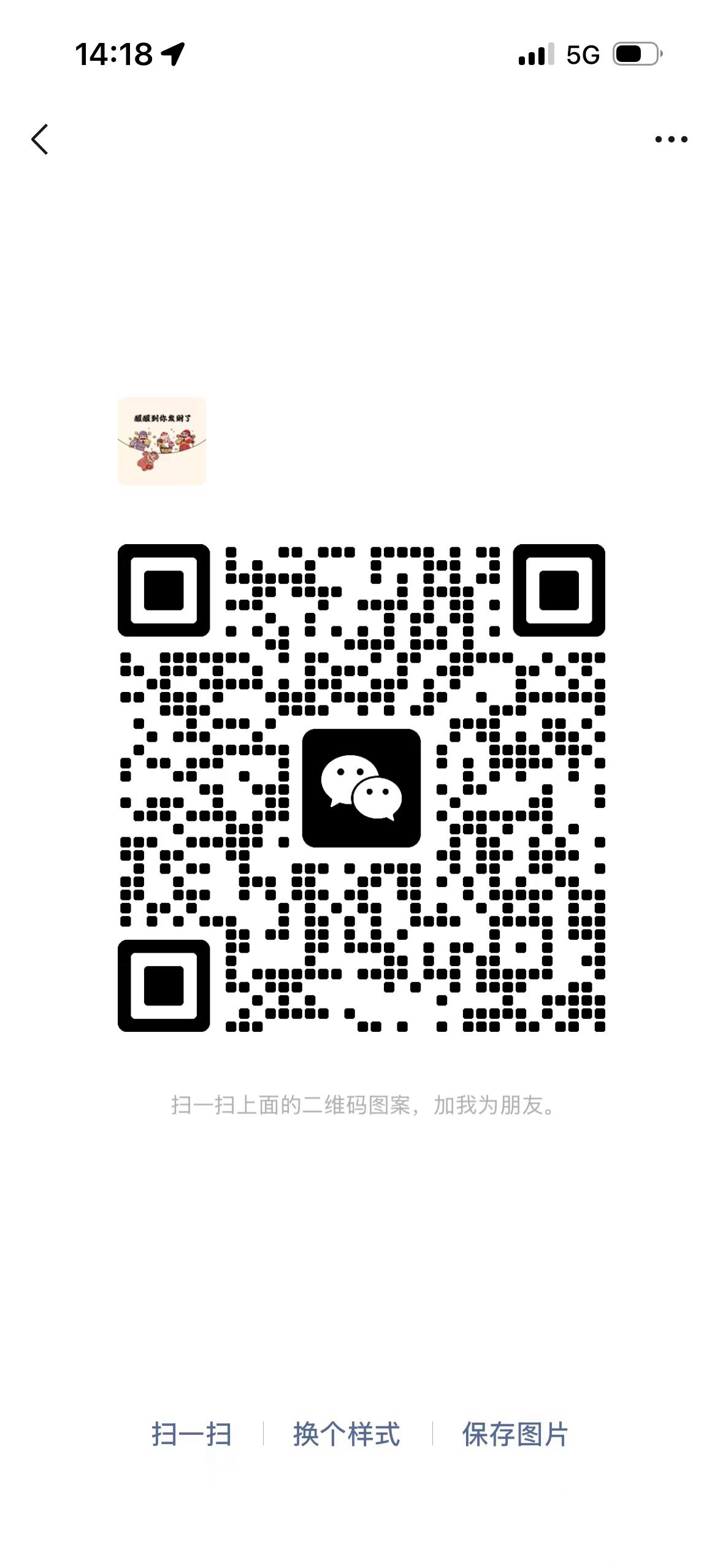Go back using the top-left arrow
723x1568 pixels.
(40, 139)
